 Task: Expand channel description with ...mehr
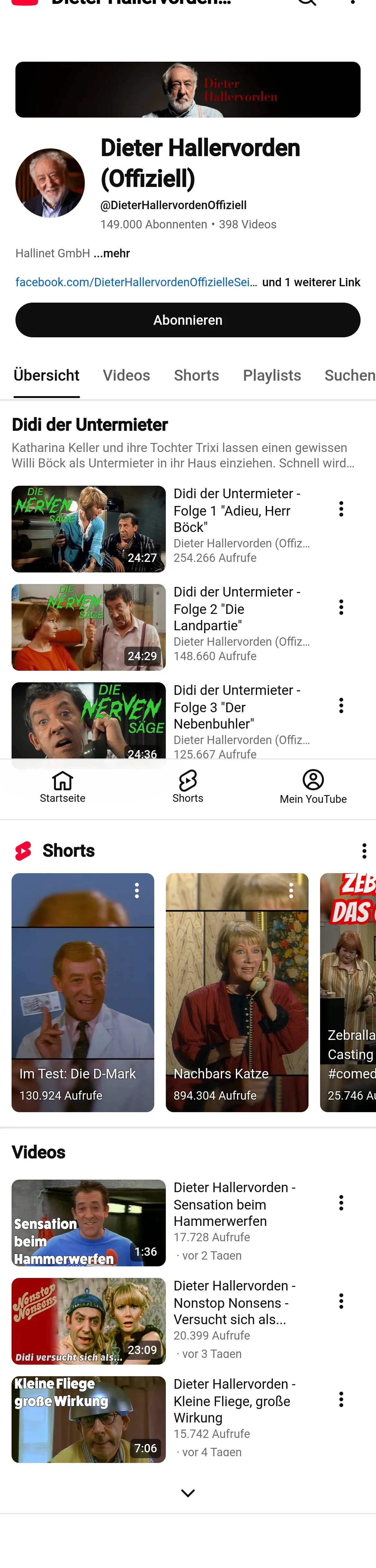[112, 253]
